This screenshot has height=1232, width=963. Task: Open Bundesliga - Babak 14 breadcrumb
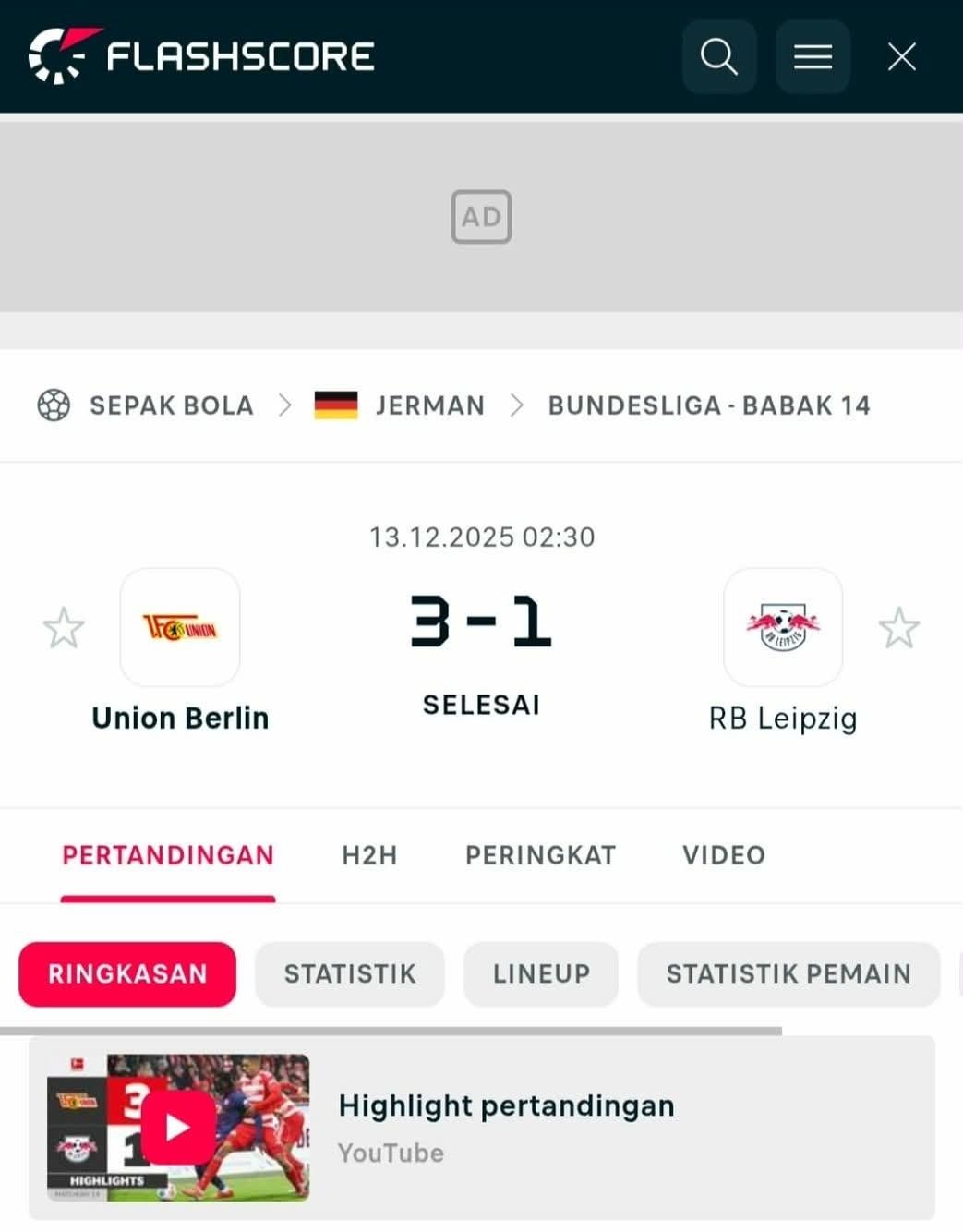[x=708, y=405]
